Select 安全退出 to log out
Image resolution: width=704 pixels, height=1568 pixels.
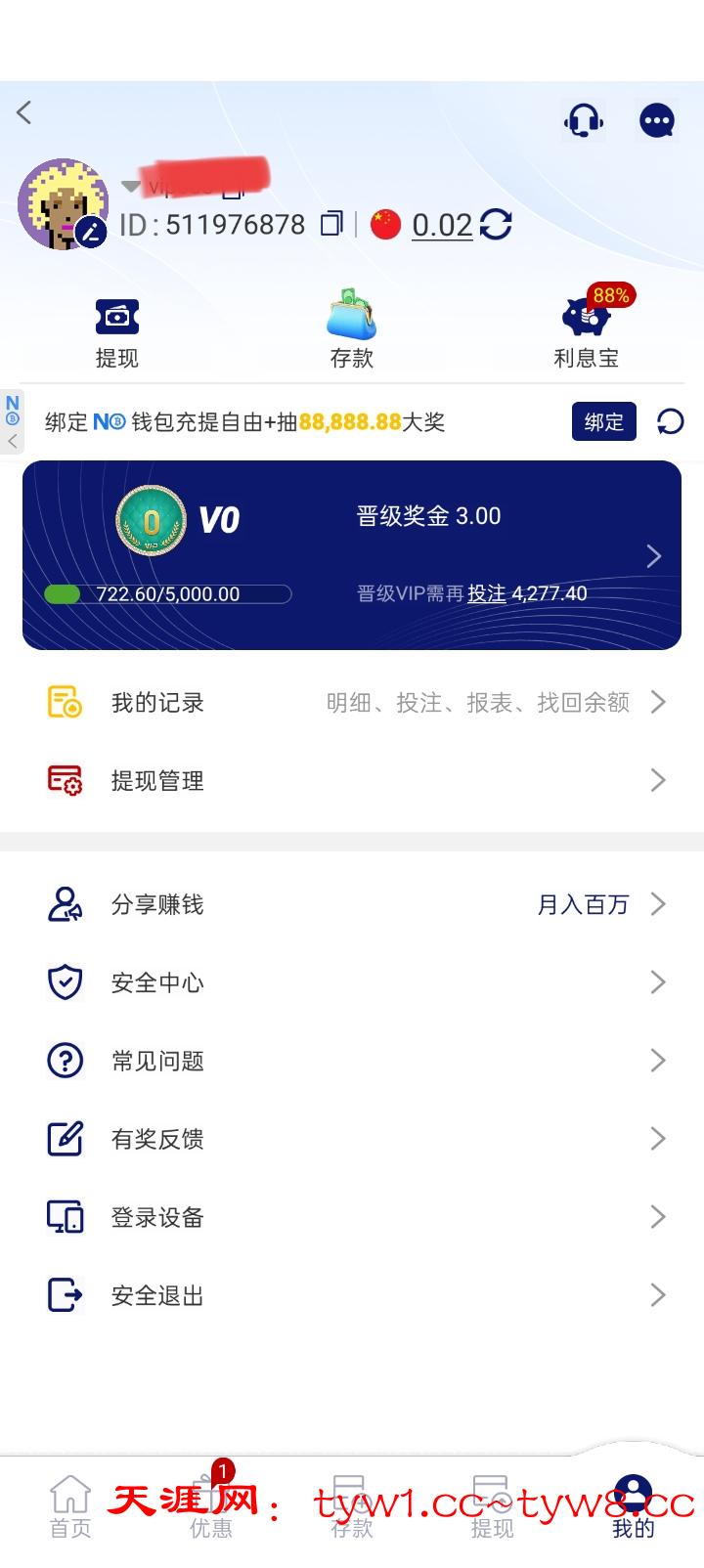point(352,1295)
